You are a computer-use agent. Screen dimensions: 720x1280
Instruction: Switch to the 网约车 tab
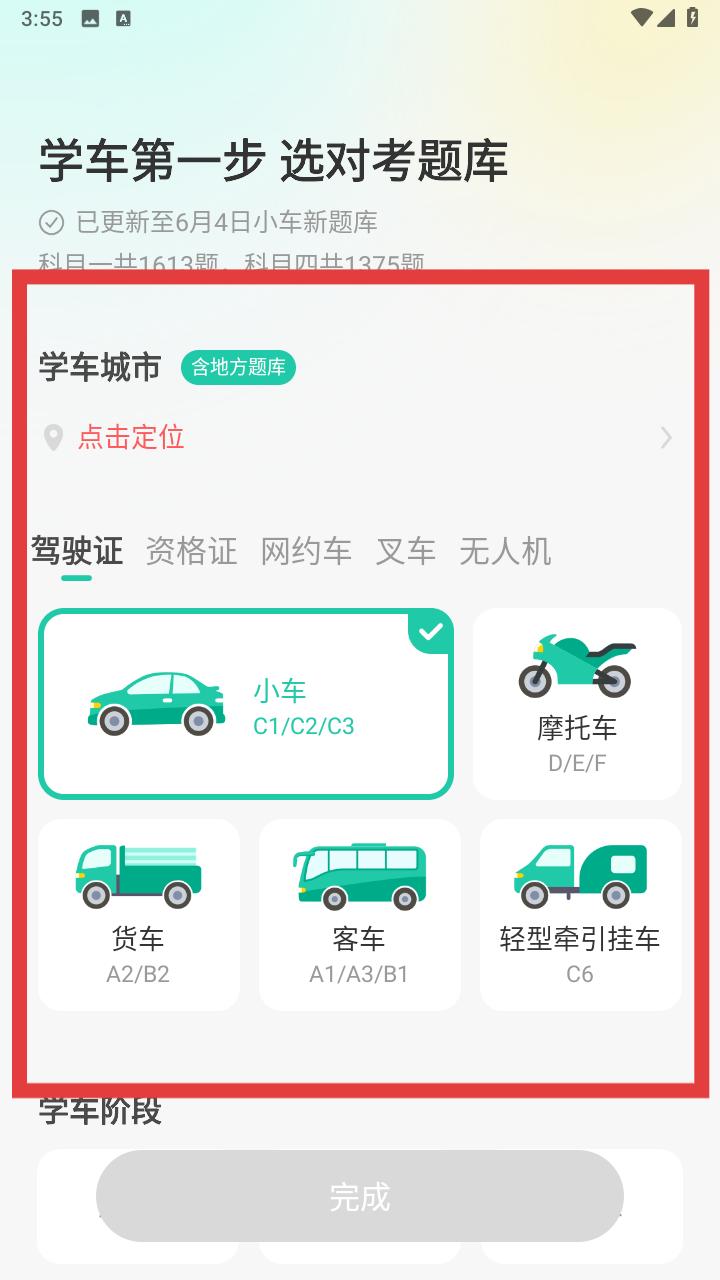click(306, 551)
